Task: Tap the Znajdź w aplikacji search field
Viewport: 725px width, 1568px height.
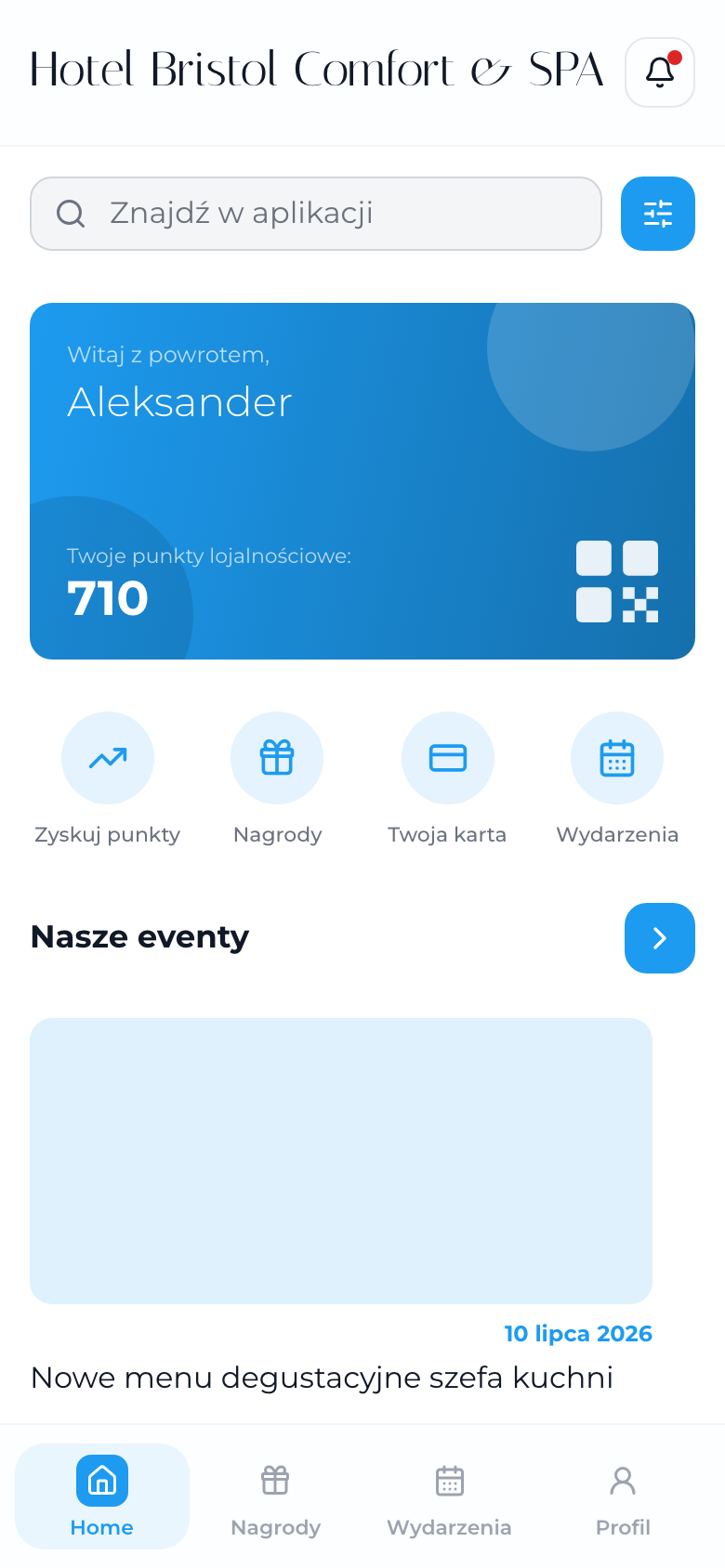Action: (316, 214)
